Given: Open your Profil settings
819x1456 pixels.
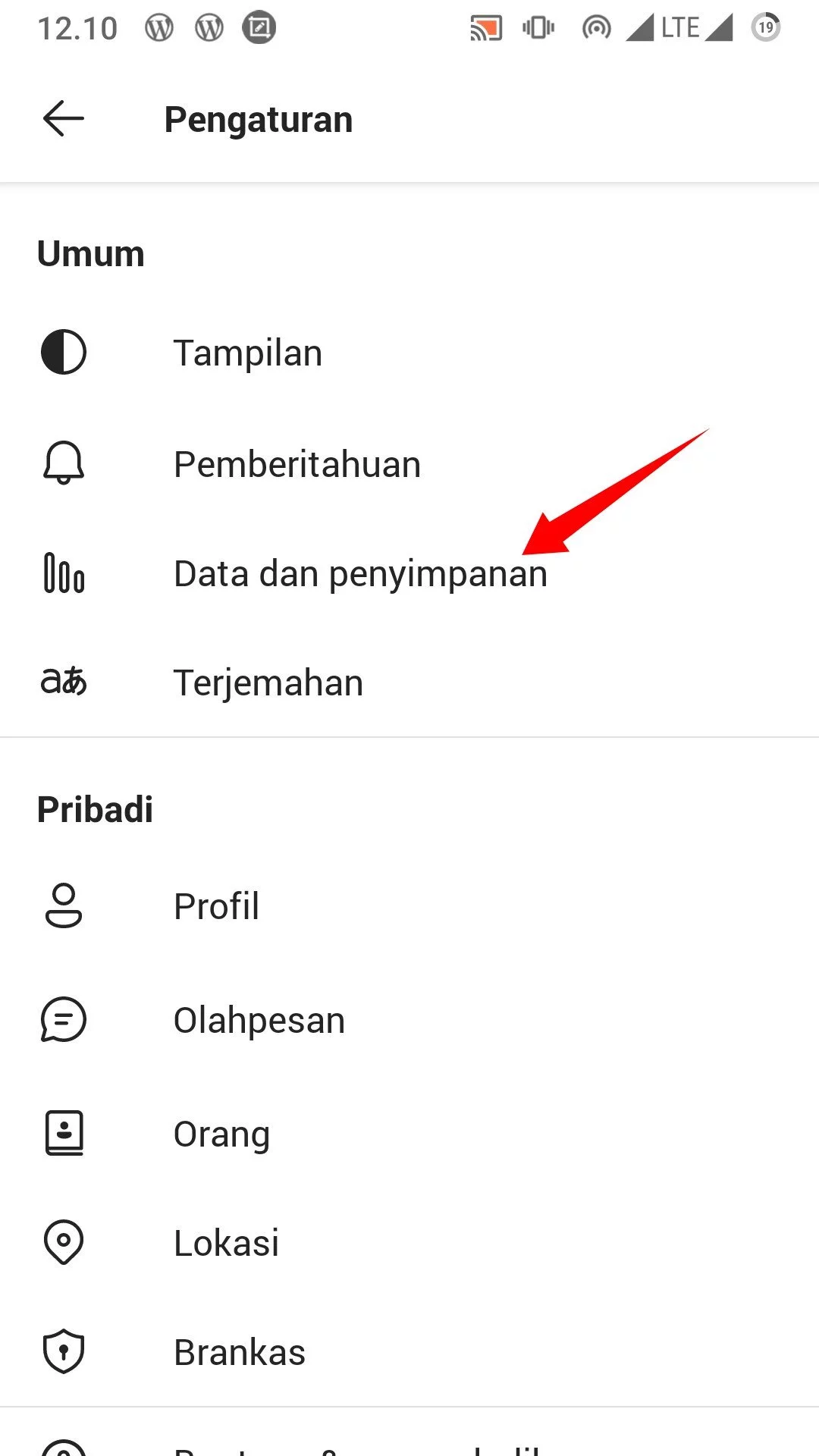Looking at the screenshot, I should [x=216, y=905].
